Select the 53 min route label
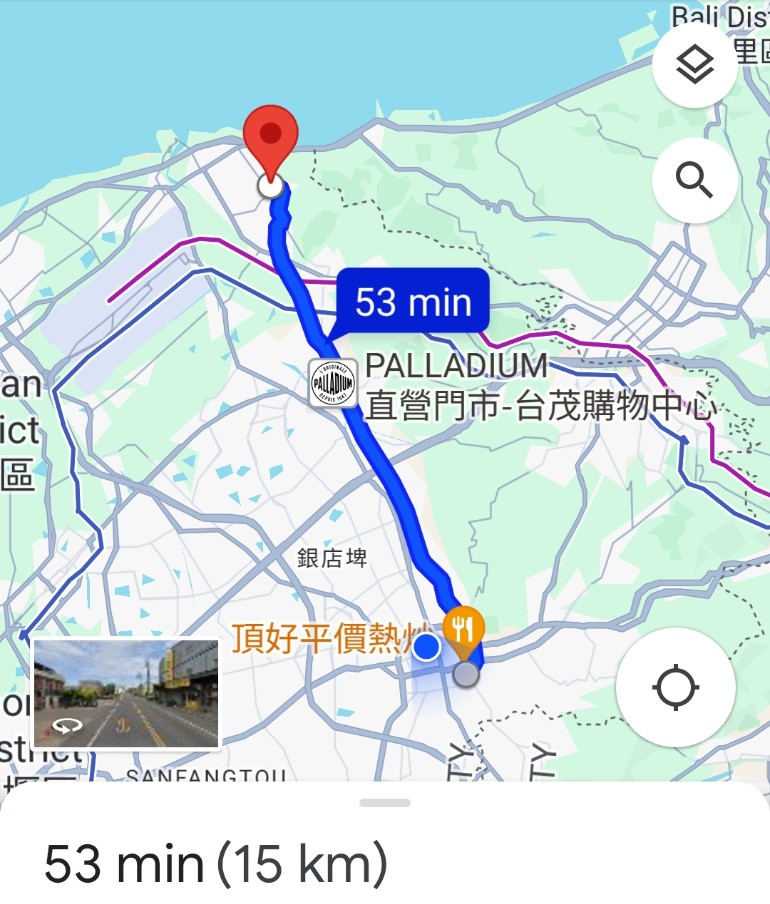Screen dimensions: 770x904 click(413, 301)
